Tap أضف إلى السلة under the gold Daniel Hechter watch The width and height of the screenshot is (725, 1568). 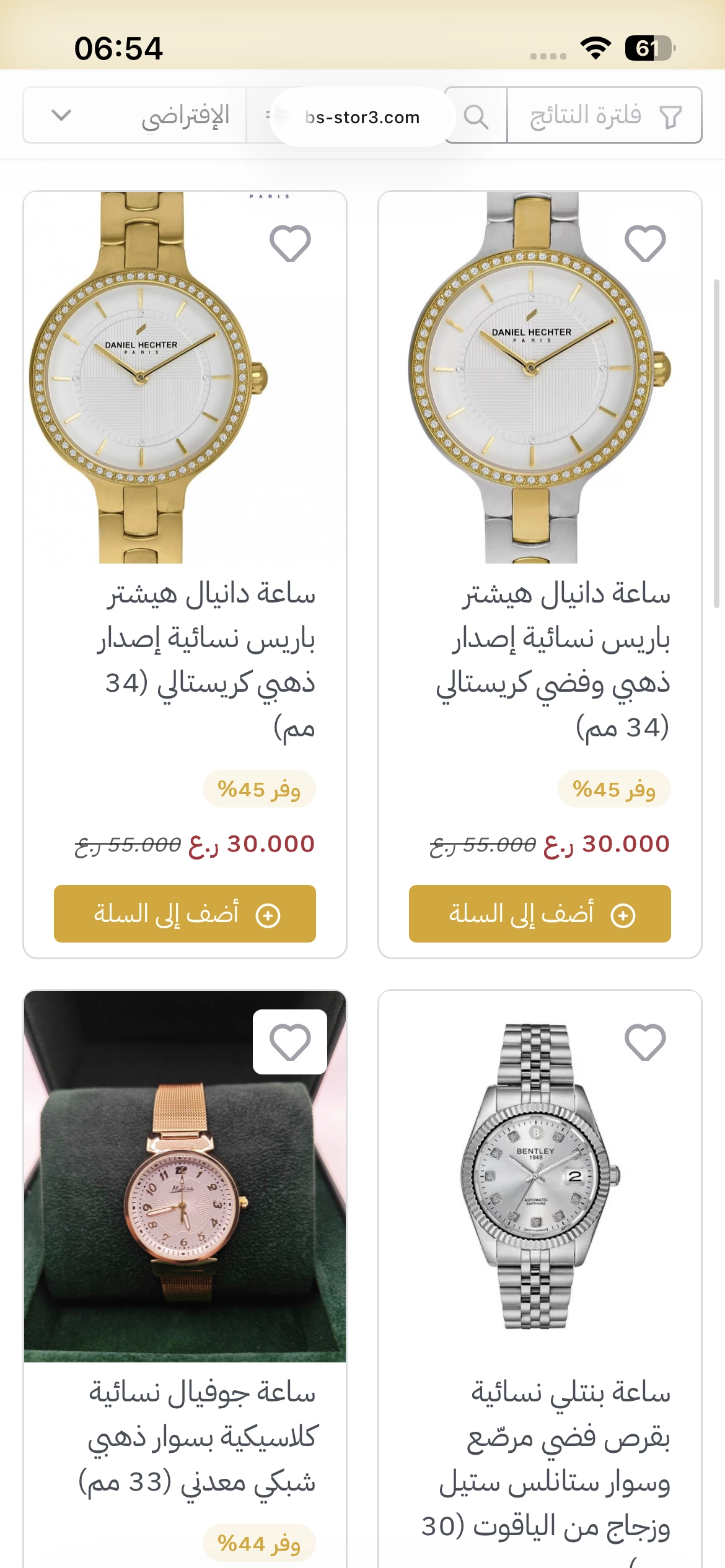pyautogui.click(x=185, y=915)
